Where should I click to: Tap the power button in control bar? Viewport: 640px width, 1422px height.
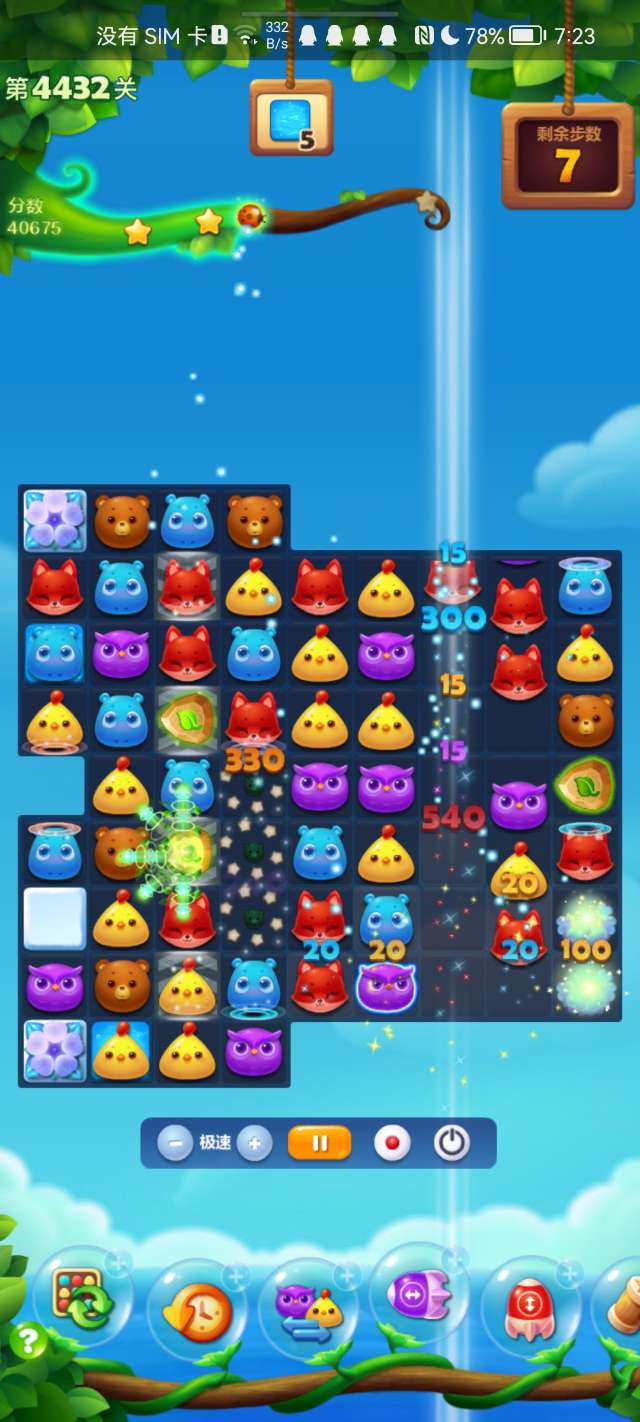pos(452,1143)
